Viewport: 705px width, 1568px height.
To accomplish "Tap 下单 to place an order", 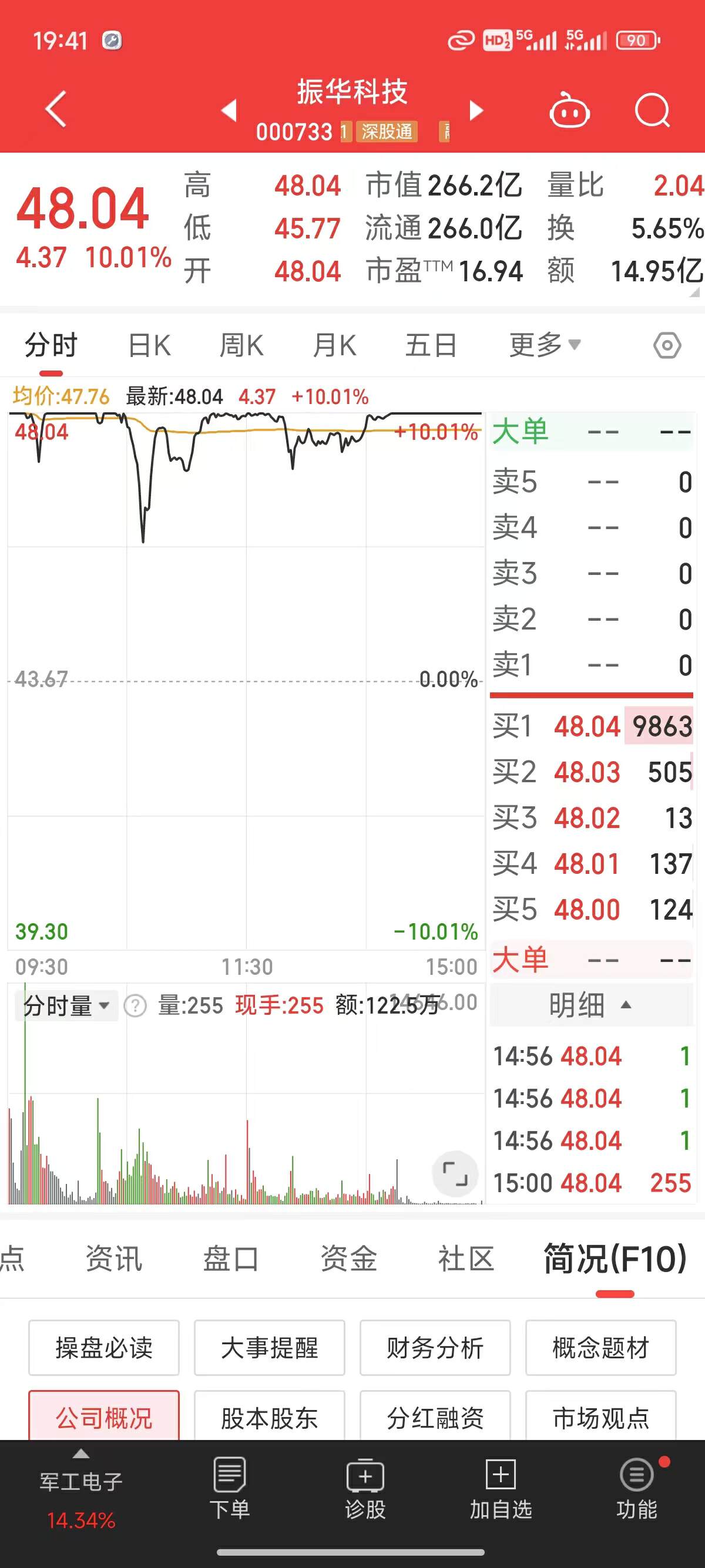I will pyautogui.click(x=230, y=1488).
